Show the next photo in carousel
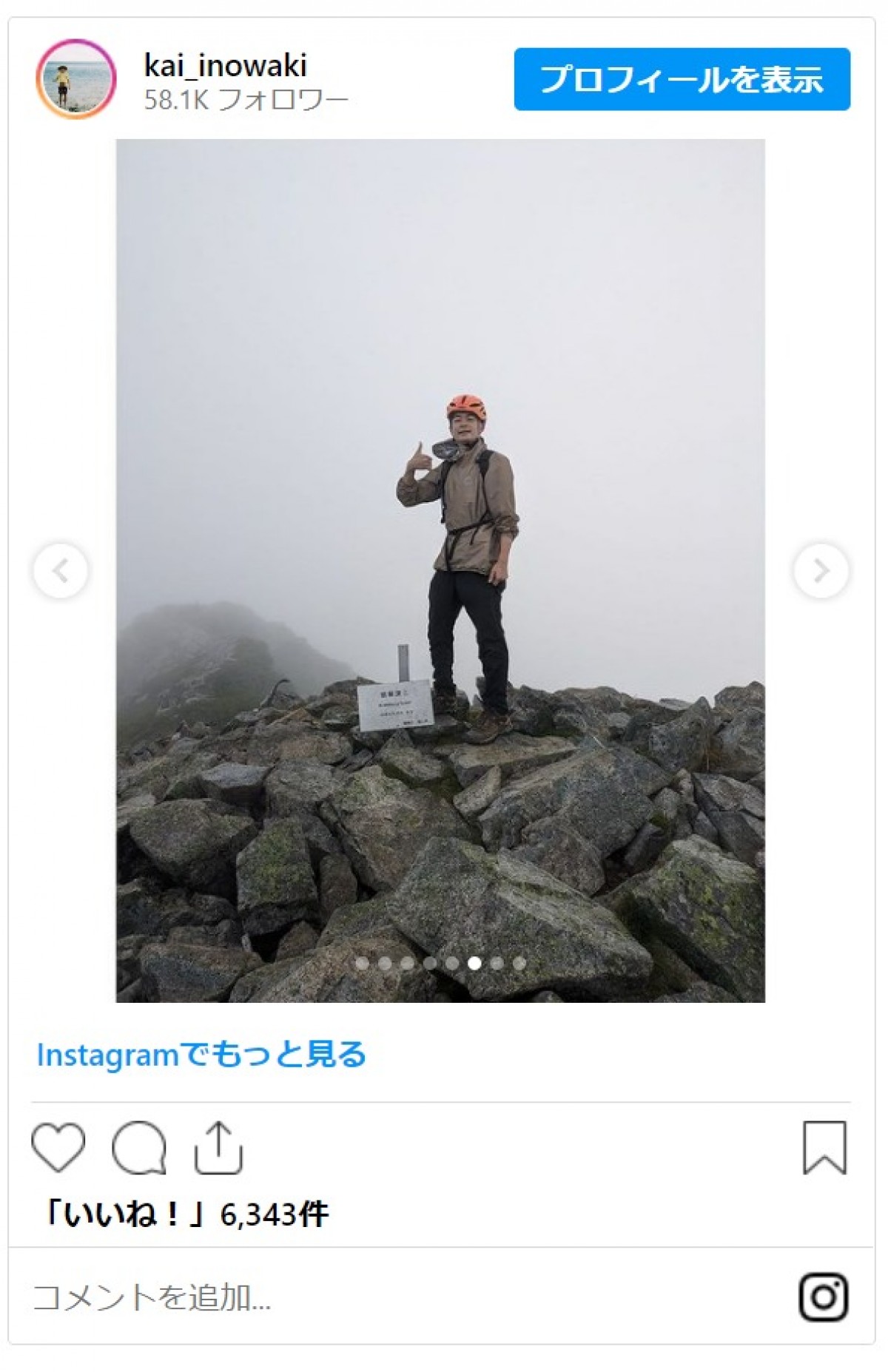 (x=820, y=570)
